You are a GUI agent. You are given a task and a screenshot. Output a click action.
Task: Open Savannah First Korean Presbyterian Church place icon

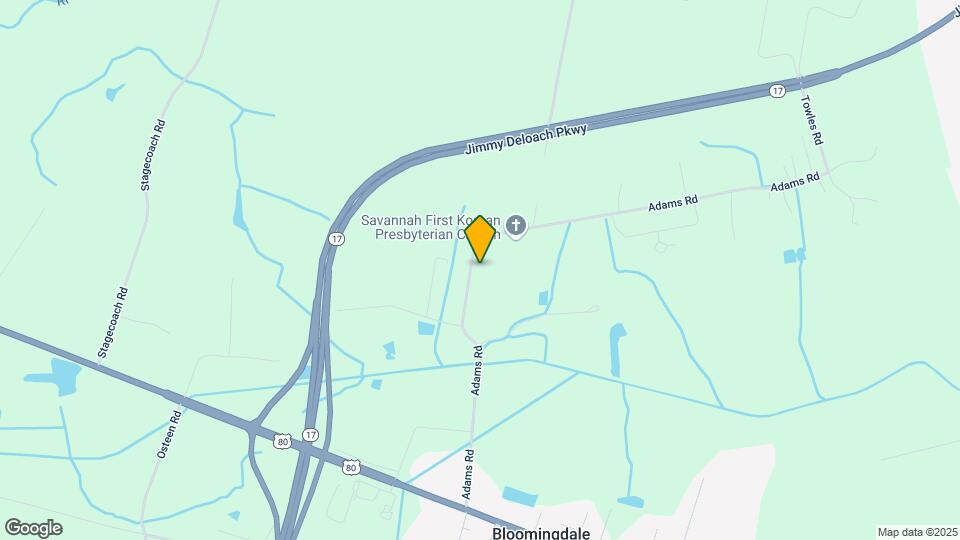[516, 226]
